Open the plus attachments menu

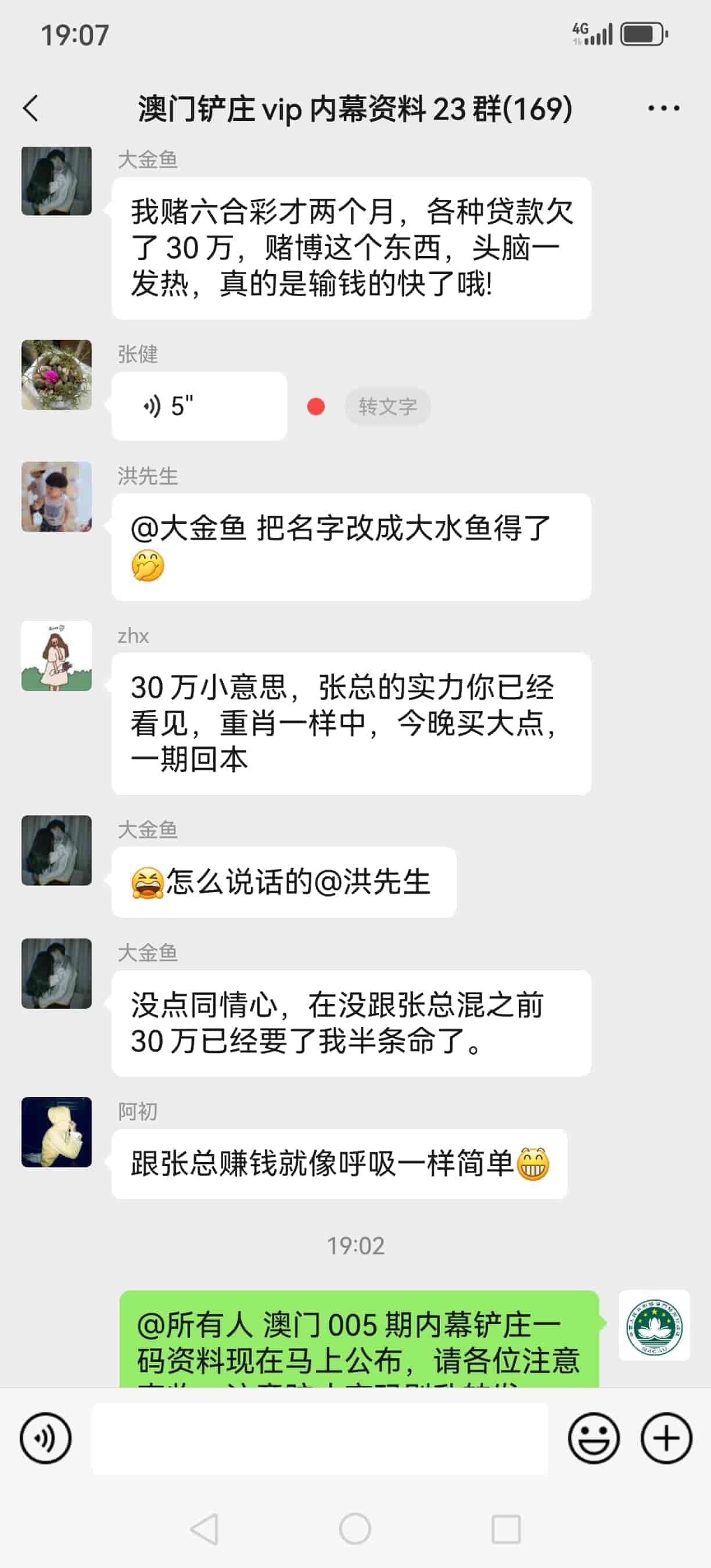tap(666, 1438)
